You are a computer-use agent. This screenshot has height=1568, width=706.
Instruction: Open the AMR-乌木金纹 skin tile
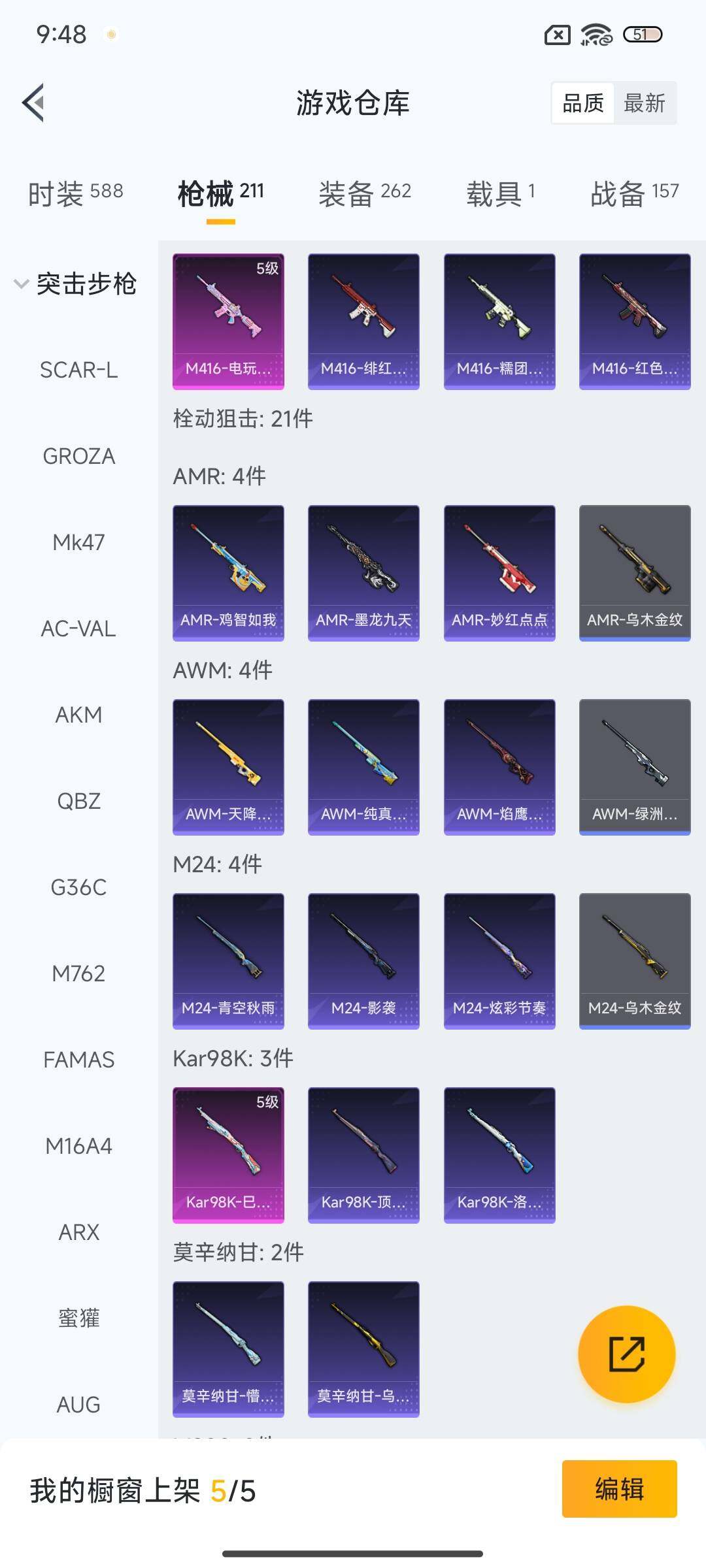tap(635, 572)
